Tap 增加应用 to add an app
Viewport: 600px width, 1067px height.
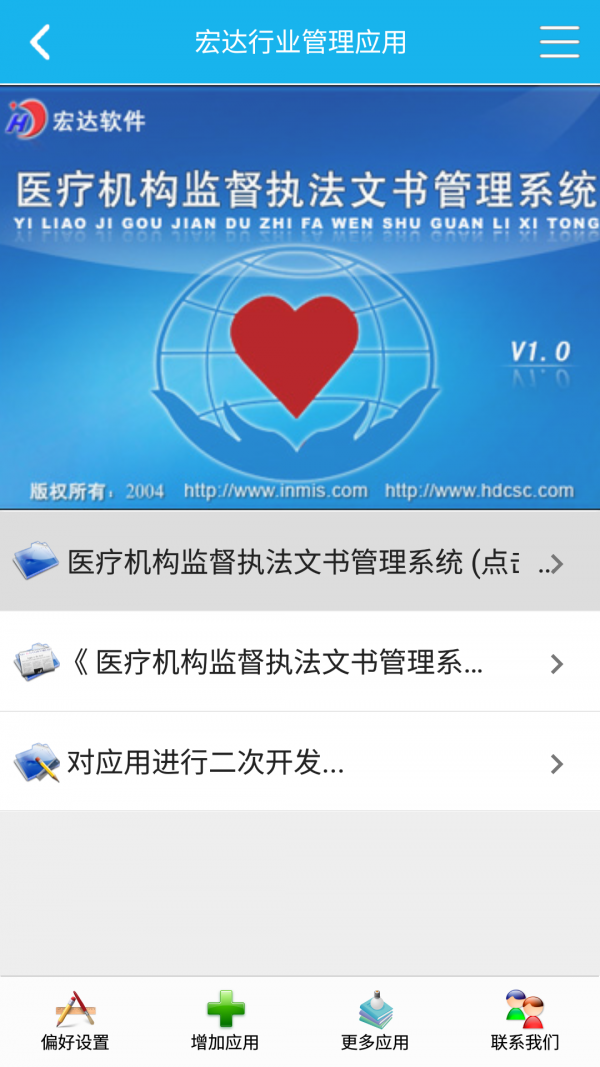225,1020
